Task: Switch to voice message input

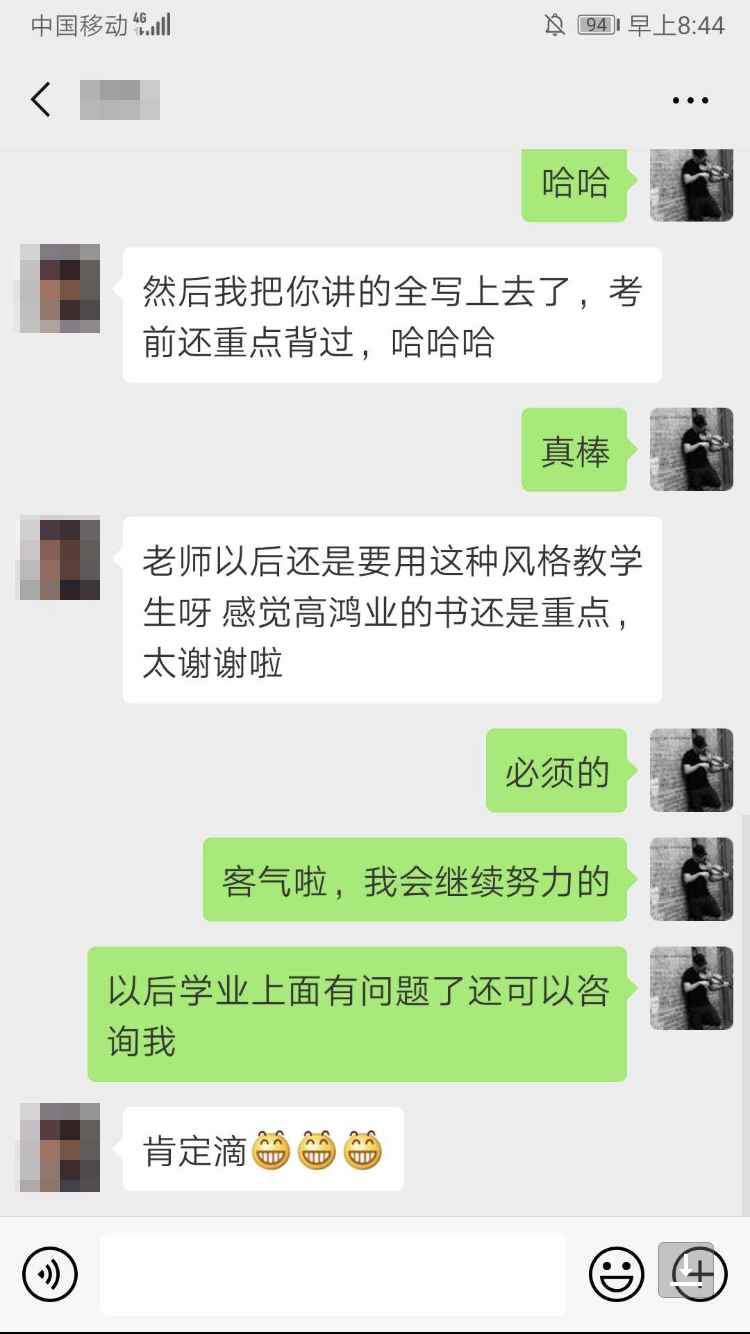Action: [50, 1274]
